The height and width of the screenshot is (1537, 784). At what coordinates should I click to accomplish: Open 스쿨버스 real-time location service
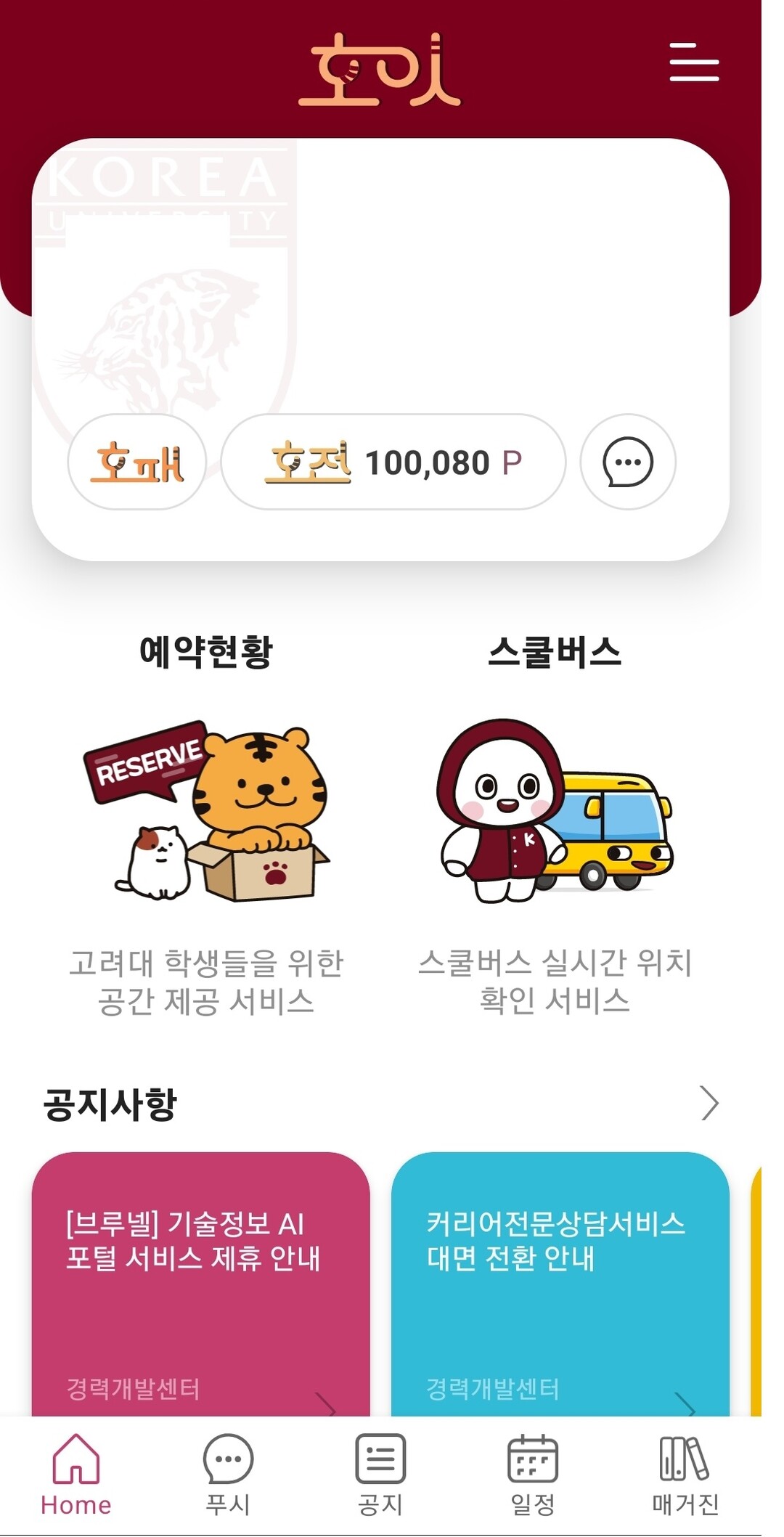click(555, 813)
